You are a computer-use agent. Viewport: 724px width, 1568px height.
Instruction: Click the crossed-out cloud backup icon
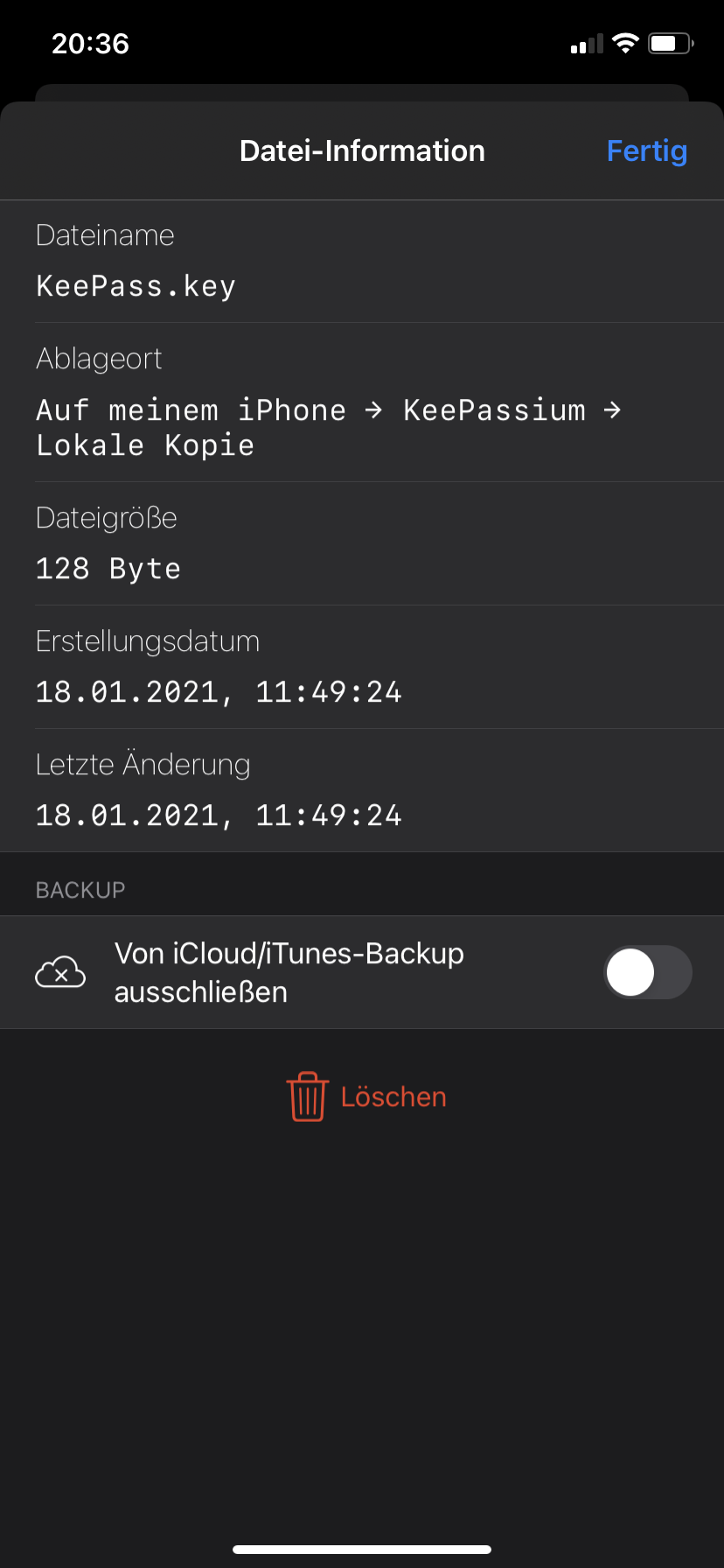tap(59, 971)
